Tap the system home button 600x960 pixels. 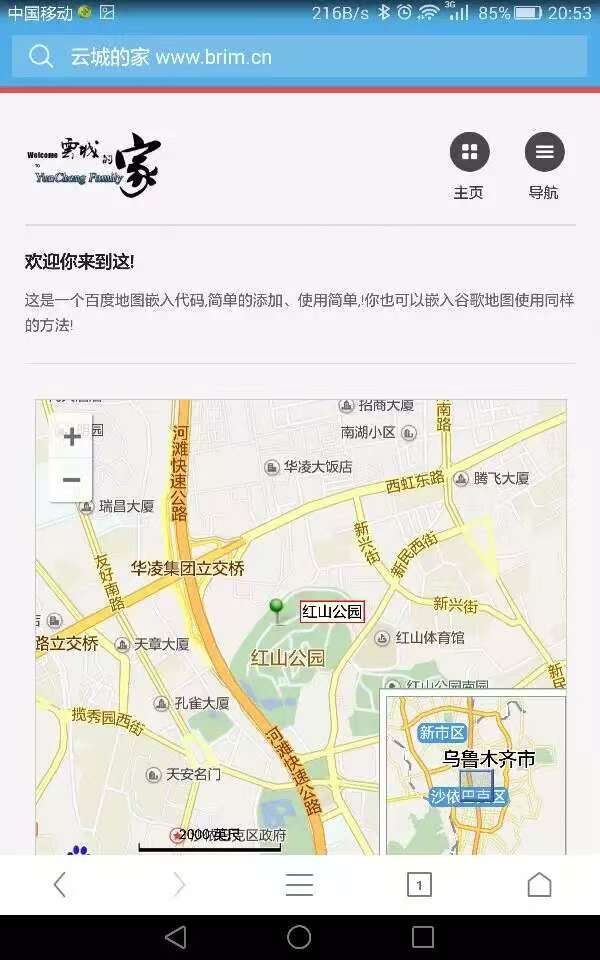pos(299,937)
